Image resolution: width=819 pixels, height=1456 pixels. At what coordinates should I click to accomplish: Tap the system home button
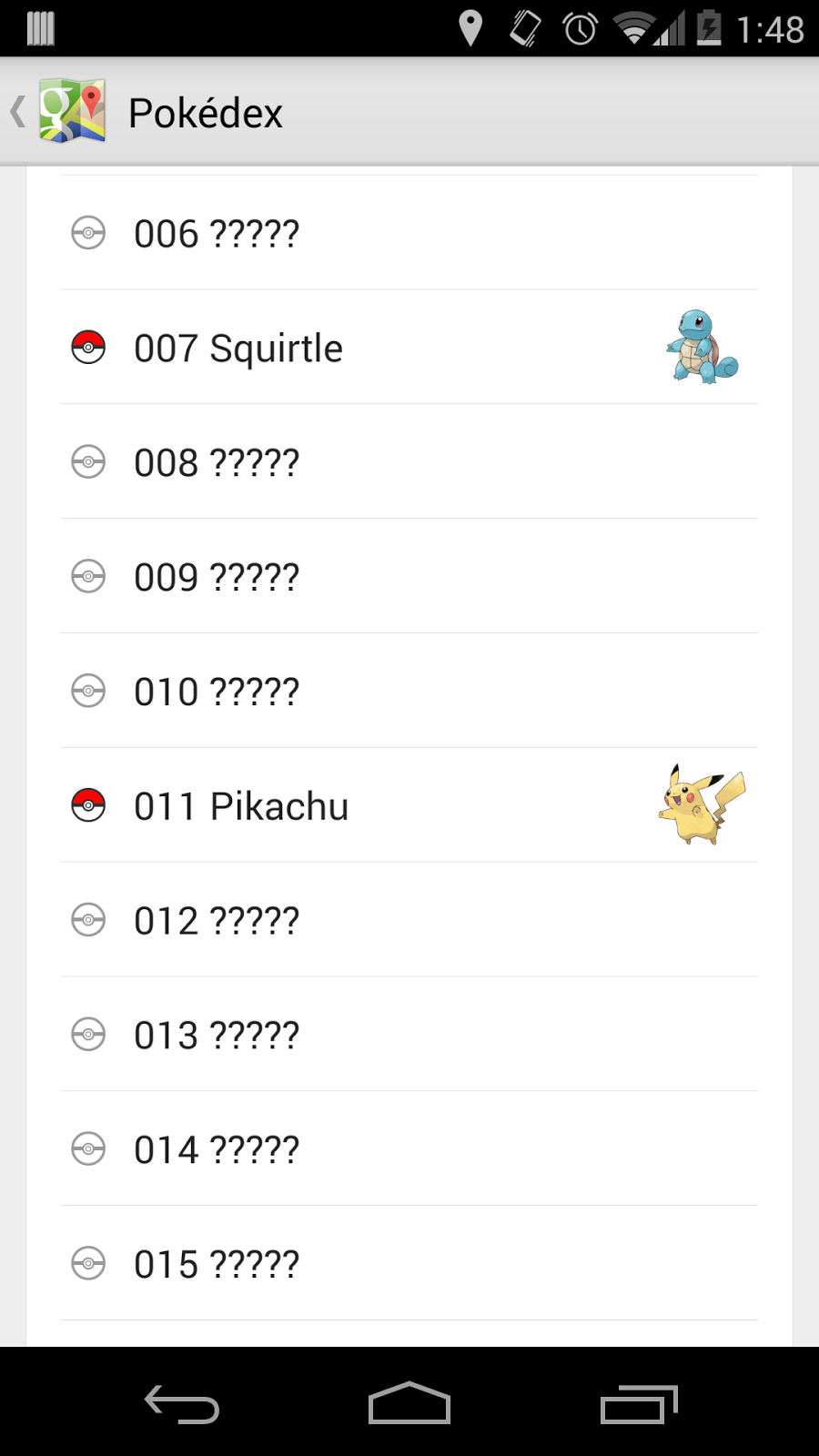(409, 1403)
